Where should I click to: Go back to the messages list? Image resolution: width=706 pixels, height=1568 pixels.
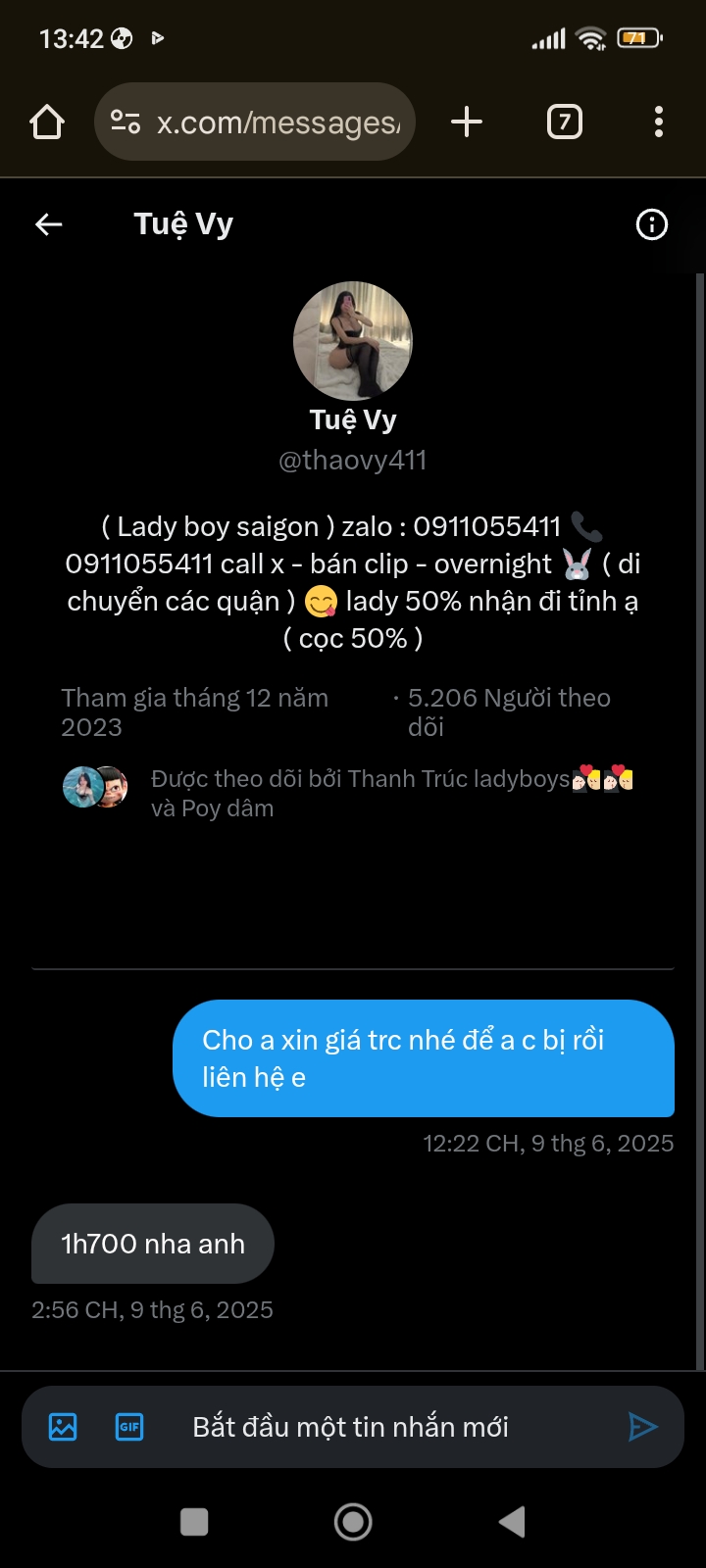[49, 224]
